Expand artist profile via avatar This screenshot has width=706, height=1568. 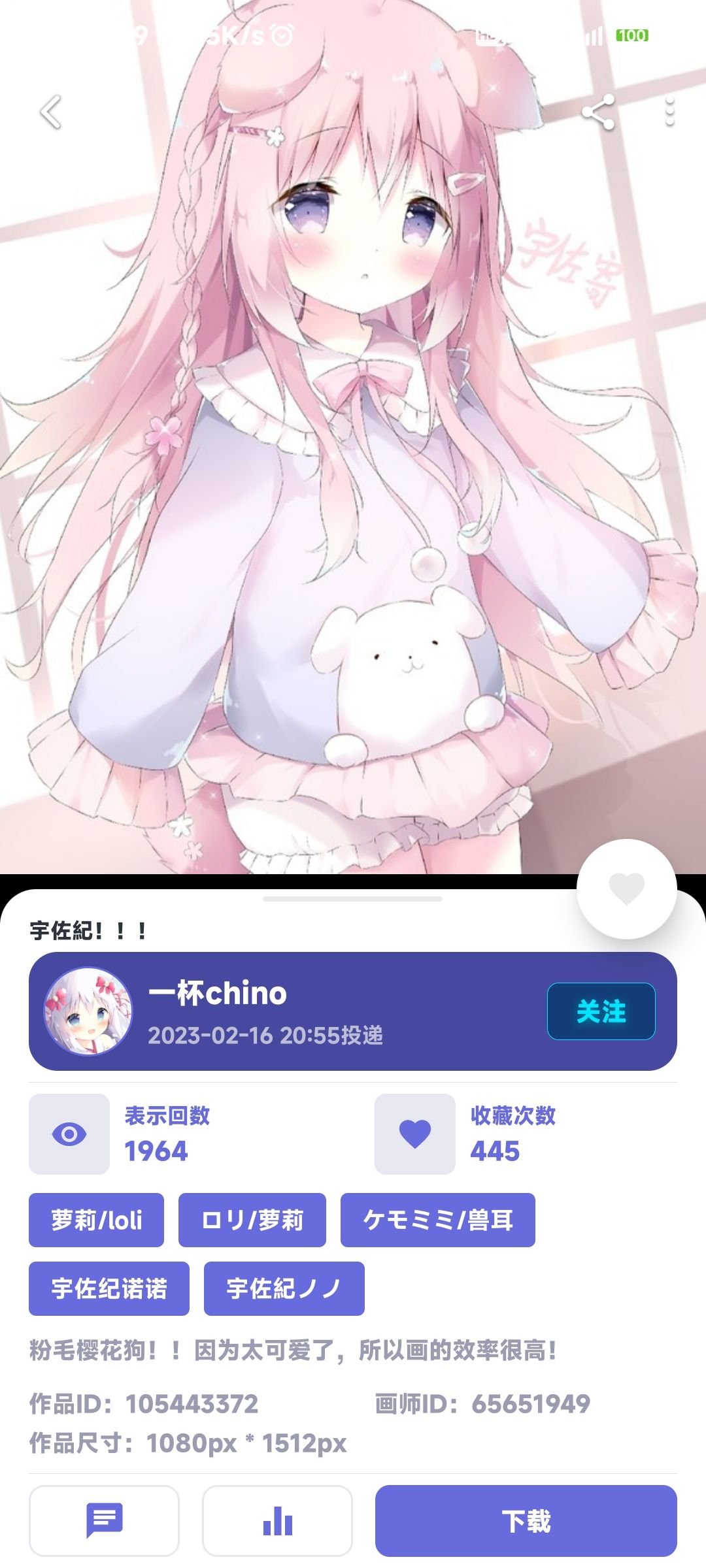[x=88, y=1010]
